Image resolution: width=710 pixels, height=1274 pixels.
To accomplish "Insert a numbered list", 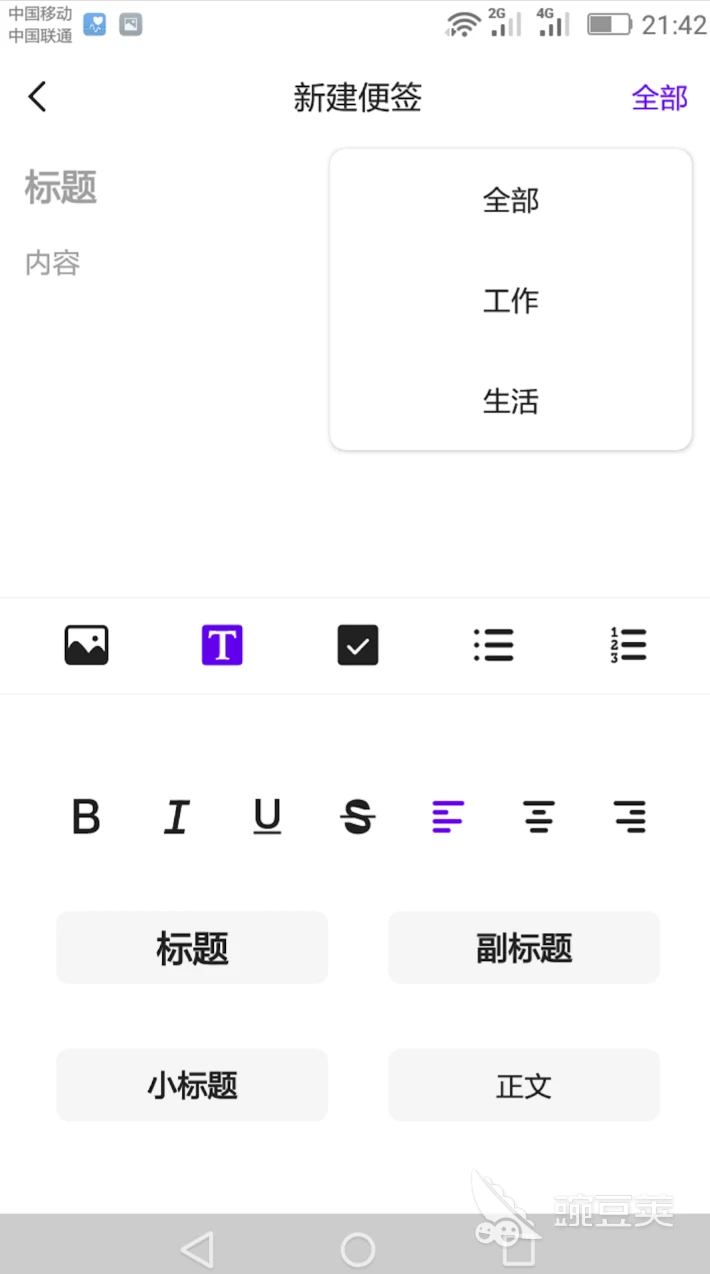I will [x=628, y=645].
